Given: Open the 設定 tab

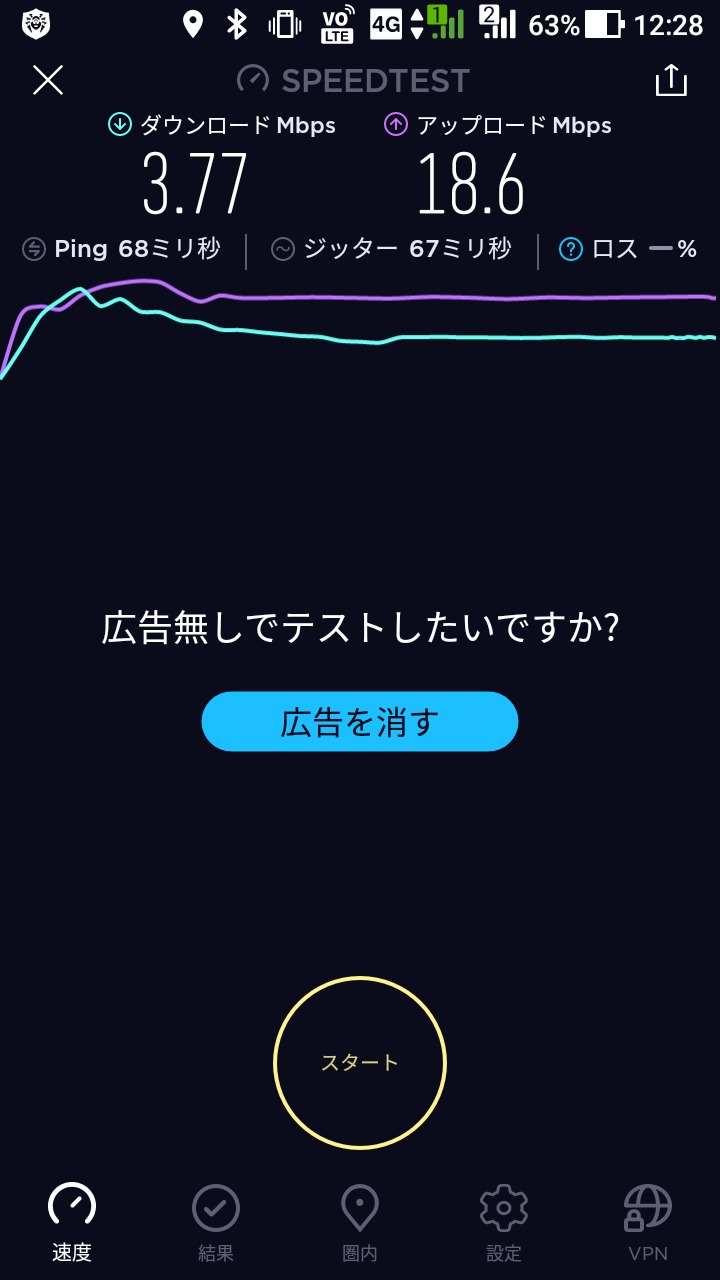Looking at the screenshot, I should click(504, 1221).
